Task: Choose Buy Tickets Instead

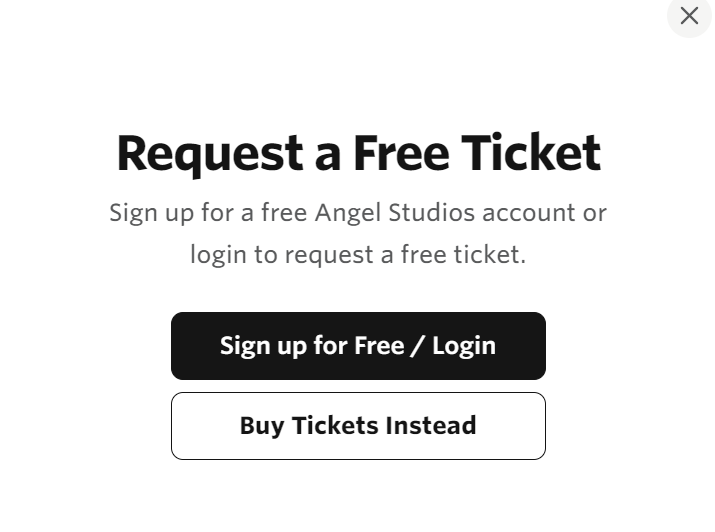Action: 358,426
